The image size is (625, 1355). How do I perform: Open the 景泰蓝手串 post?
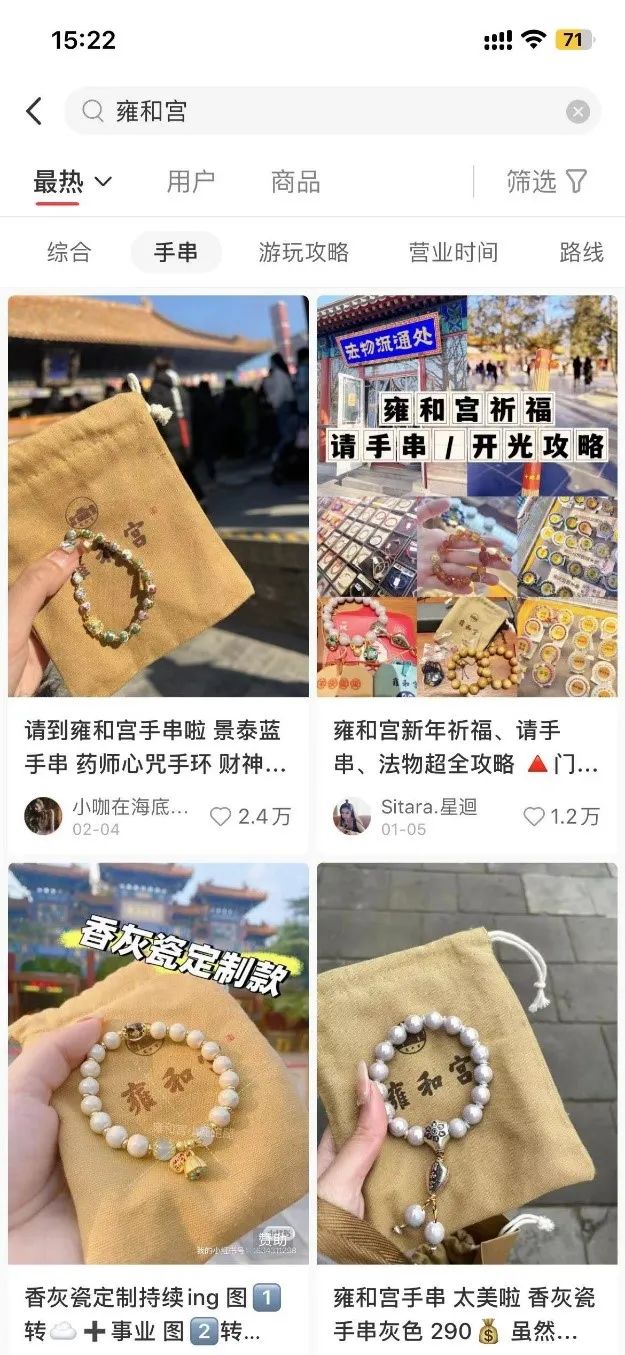158,496
